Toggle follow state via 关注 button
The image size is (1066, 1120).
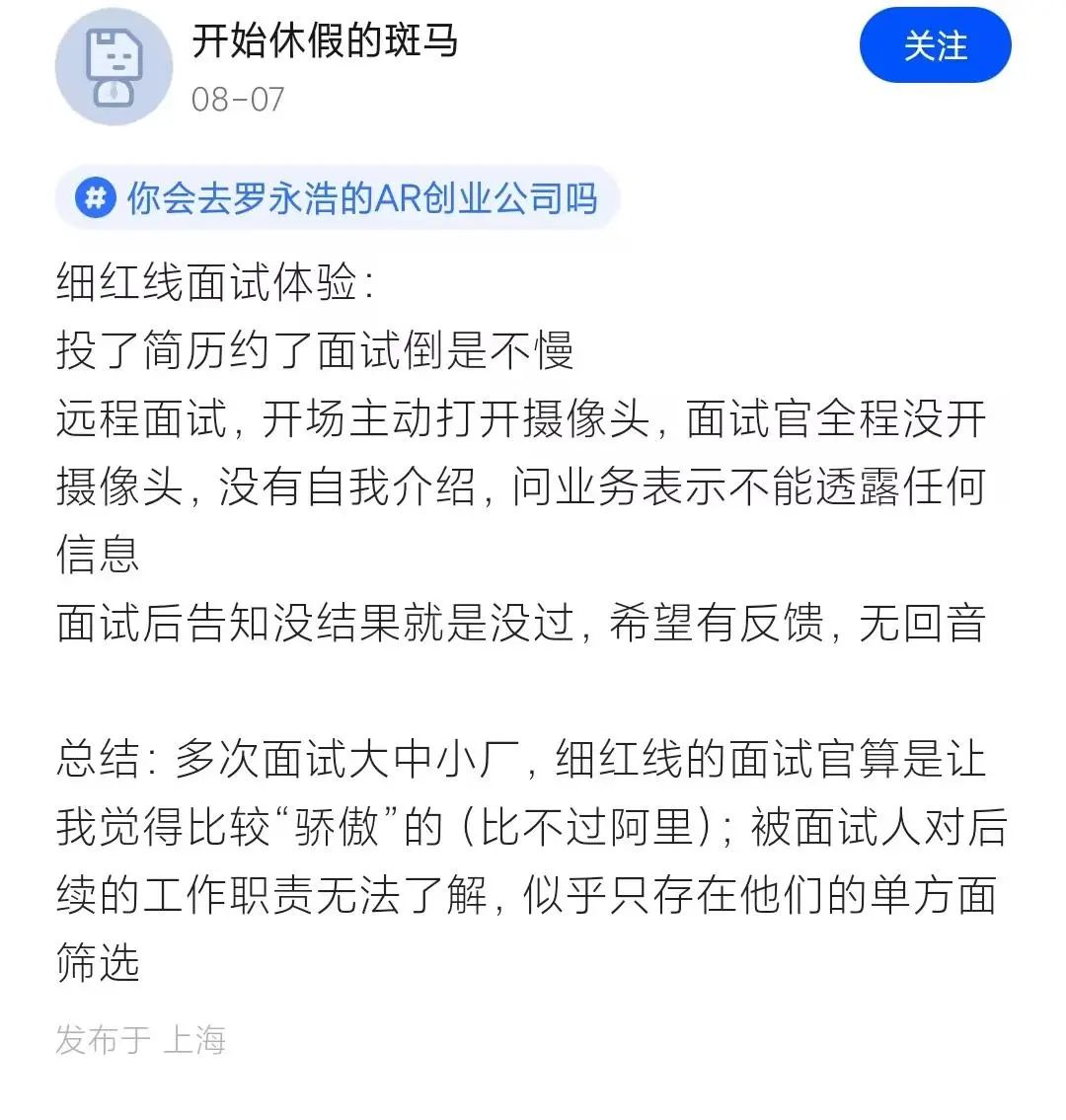point(935,45)
